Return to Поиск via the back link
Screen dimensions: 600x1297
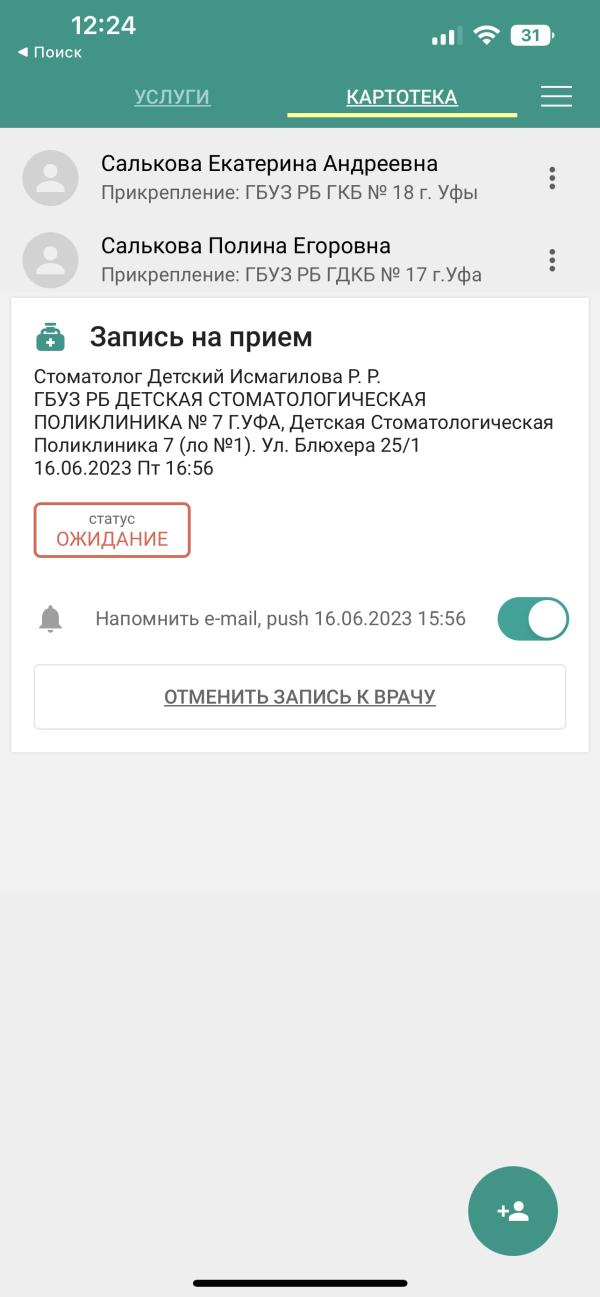[50, 52]
